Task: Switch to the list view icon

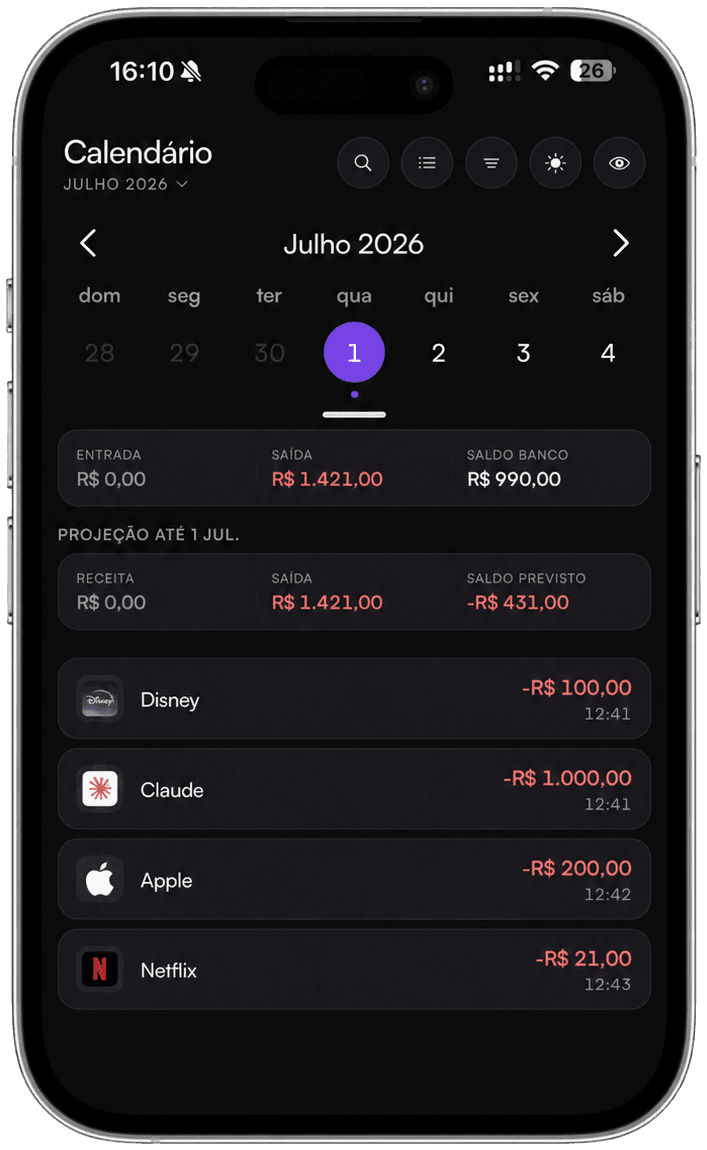Action: point(427,163)
